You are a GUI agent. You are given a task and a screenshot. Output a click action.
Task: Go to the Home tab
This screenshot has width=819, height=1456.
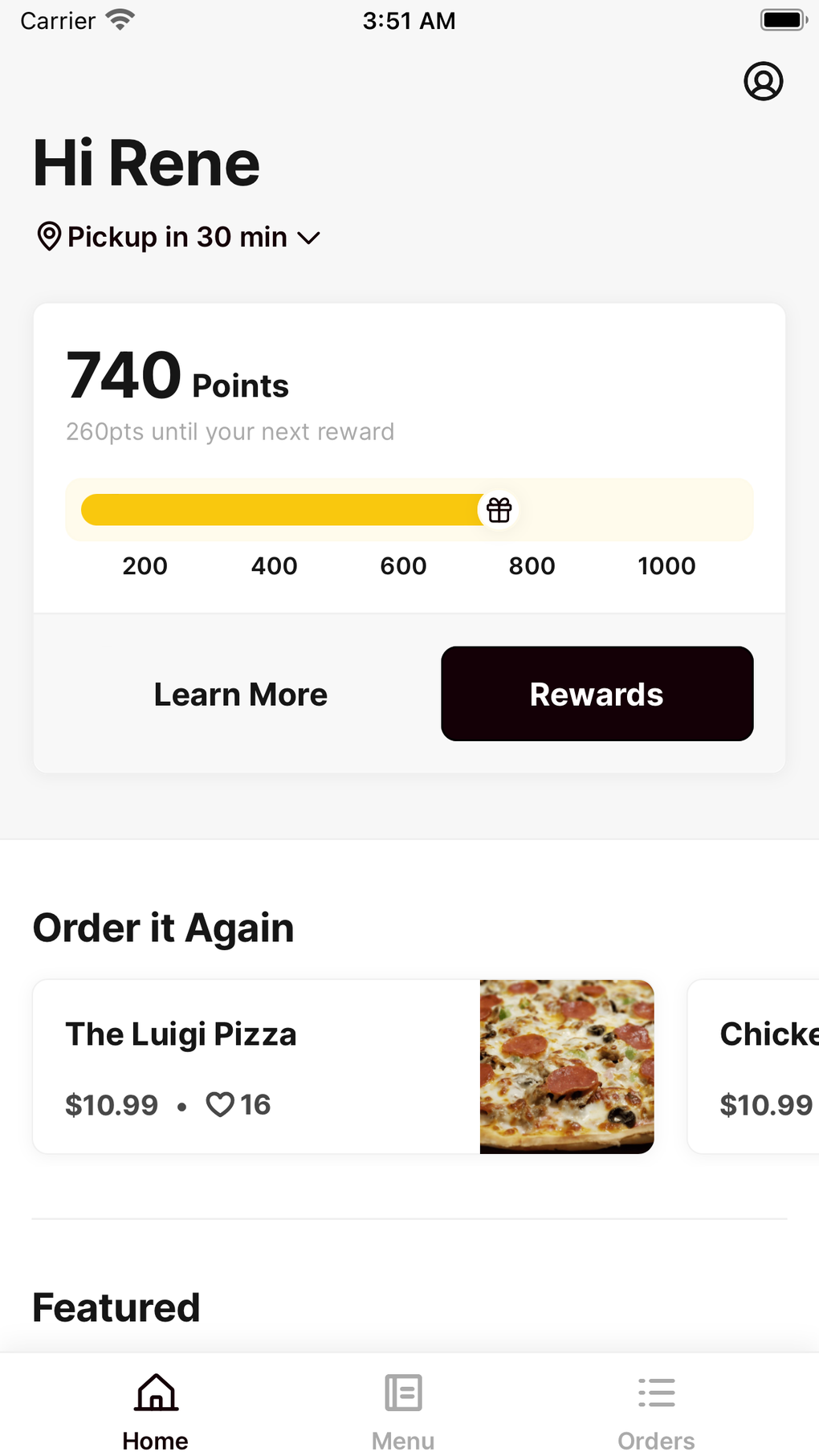pos(156,1411)
